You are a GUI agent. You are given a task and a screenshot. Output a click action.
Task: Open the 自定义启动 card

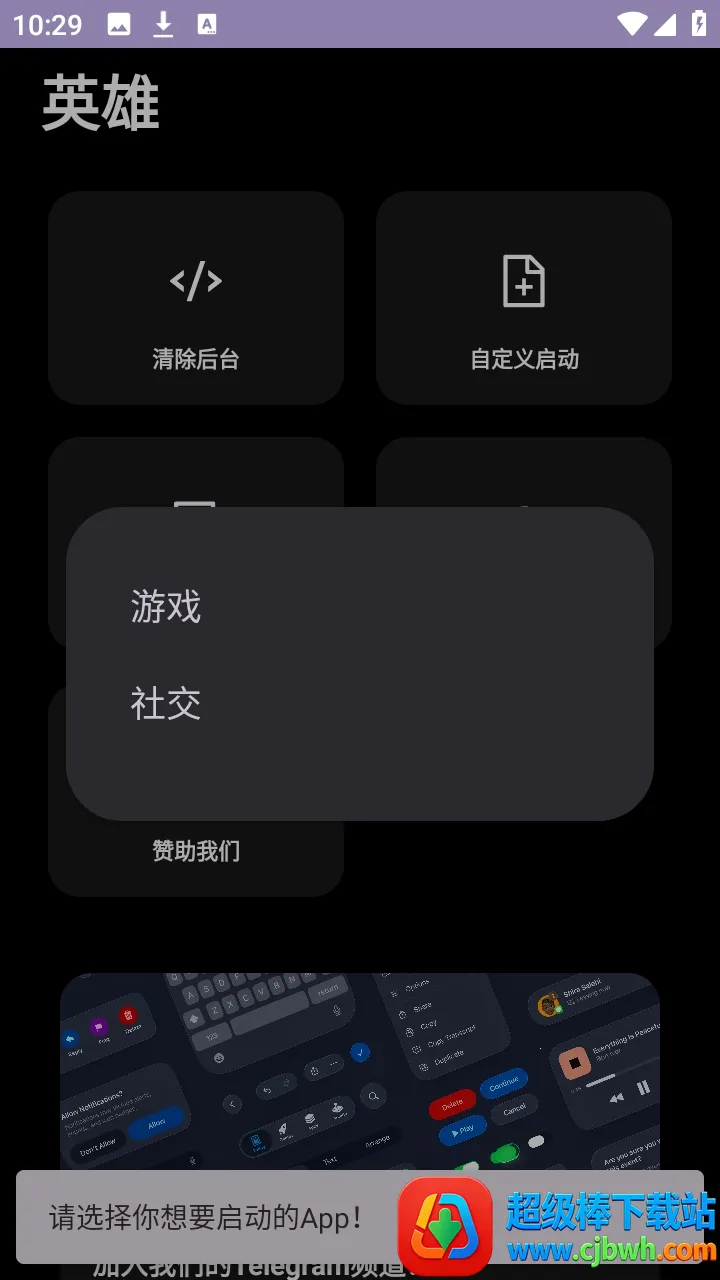[x=524, y=298]
